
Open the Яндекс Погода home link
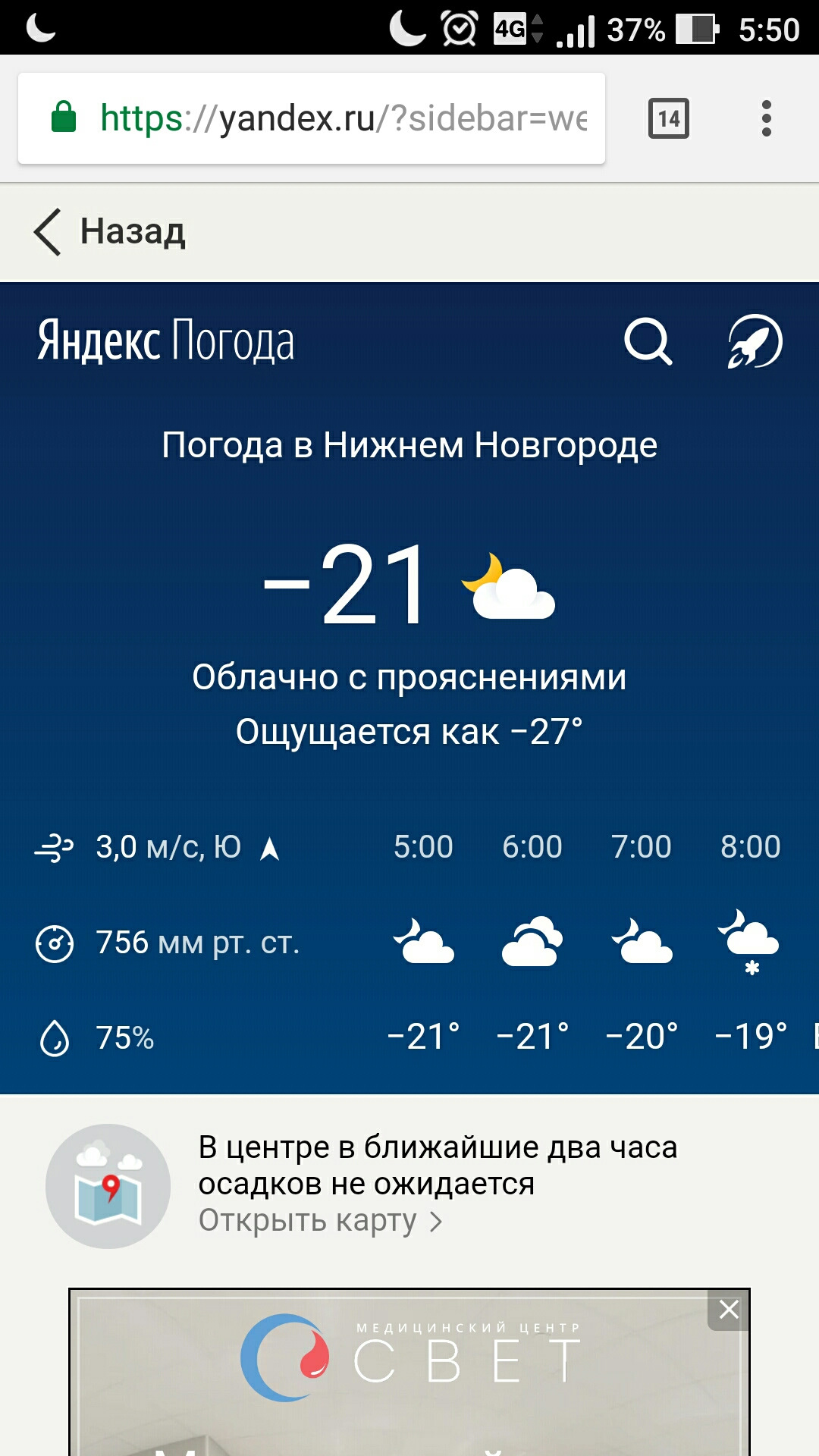click(x=166, y=341)
